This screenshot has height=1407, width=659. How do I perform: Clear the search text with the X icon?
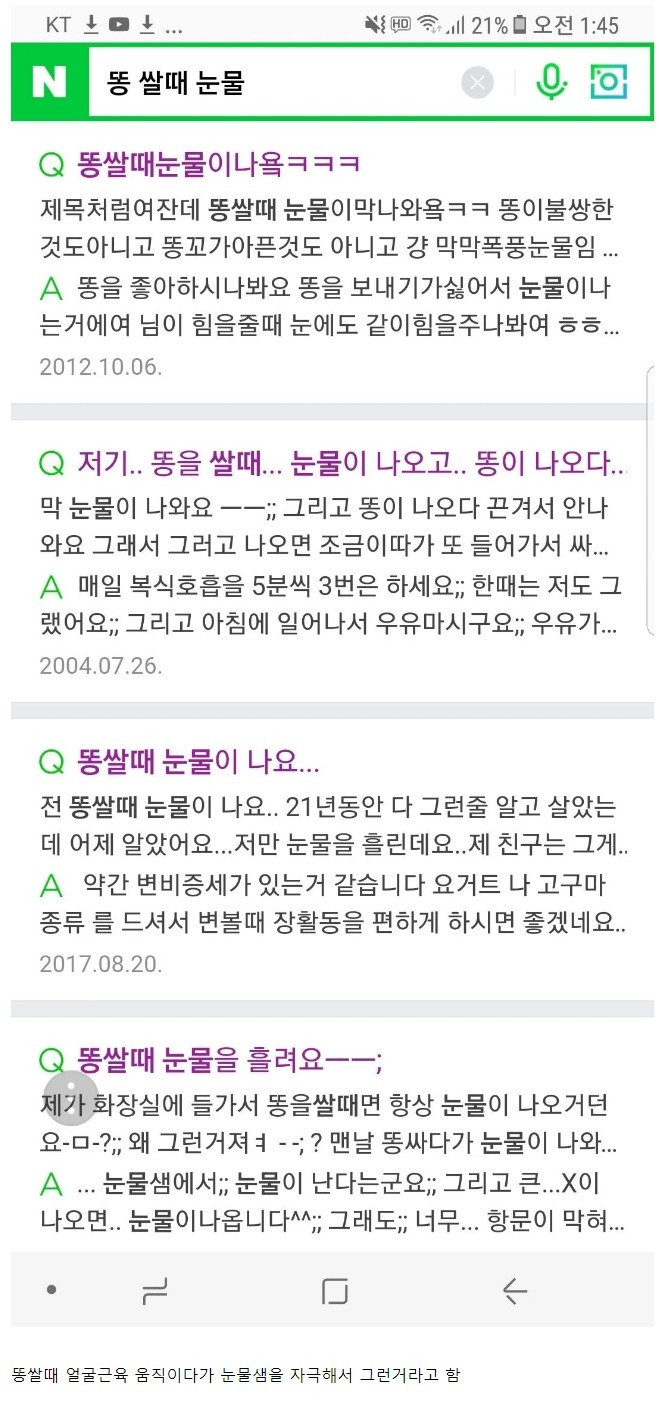click(477, 83)
